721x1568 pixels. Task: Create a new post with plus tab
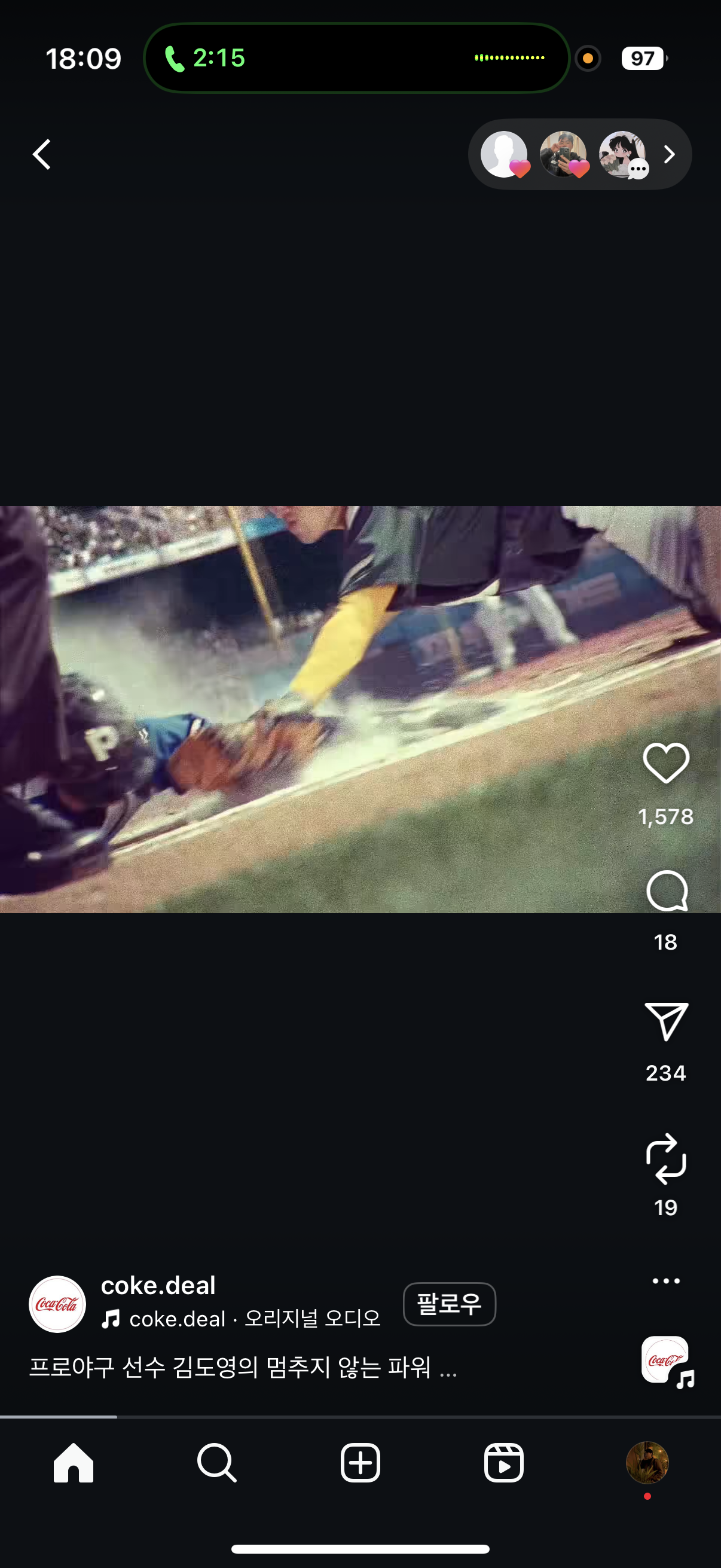(x=360, y=1462)
